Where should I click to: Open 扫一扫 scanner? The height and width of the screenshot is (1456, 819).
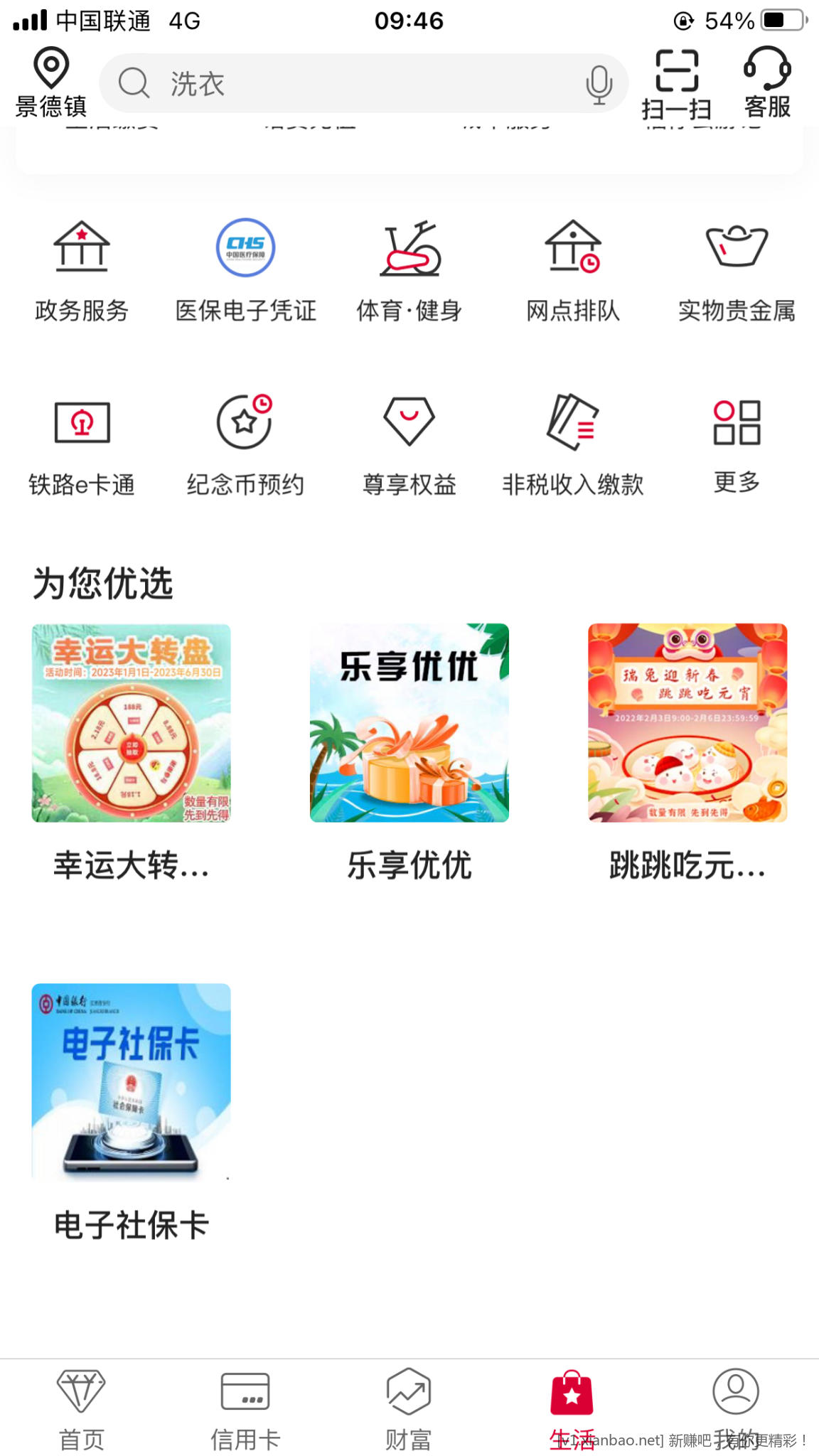point(676,83)
